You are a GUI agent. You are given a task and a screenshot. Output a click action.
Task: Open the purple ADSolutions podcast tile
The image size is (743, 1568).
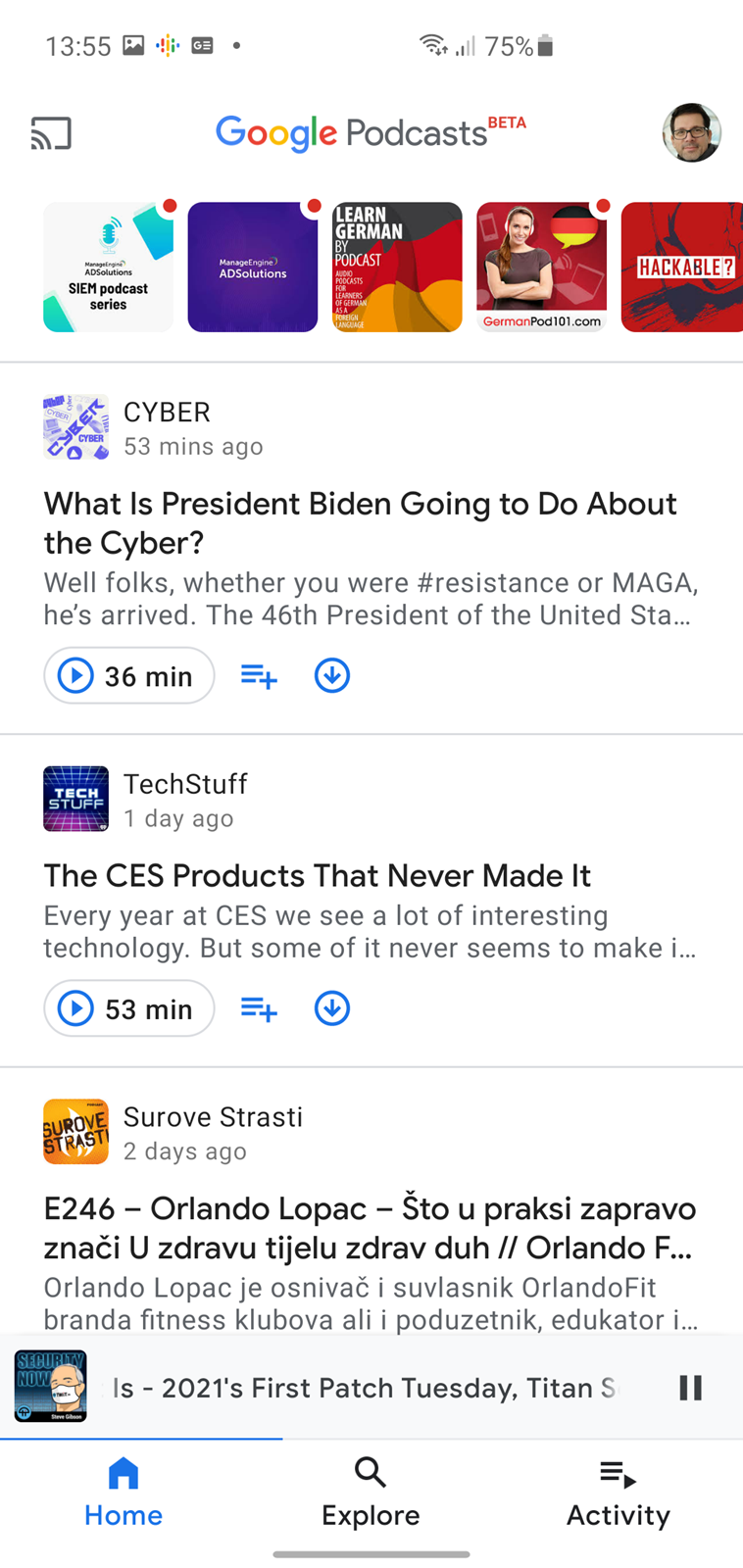[252, 267]
